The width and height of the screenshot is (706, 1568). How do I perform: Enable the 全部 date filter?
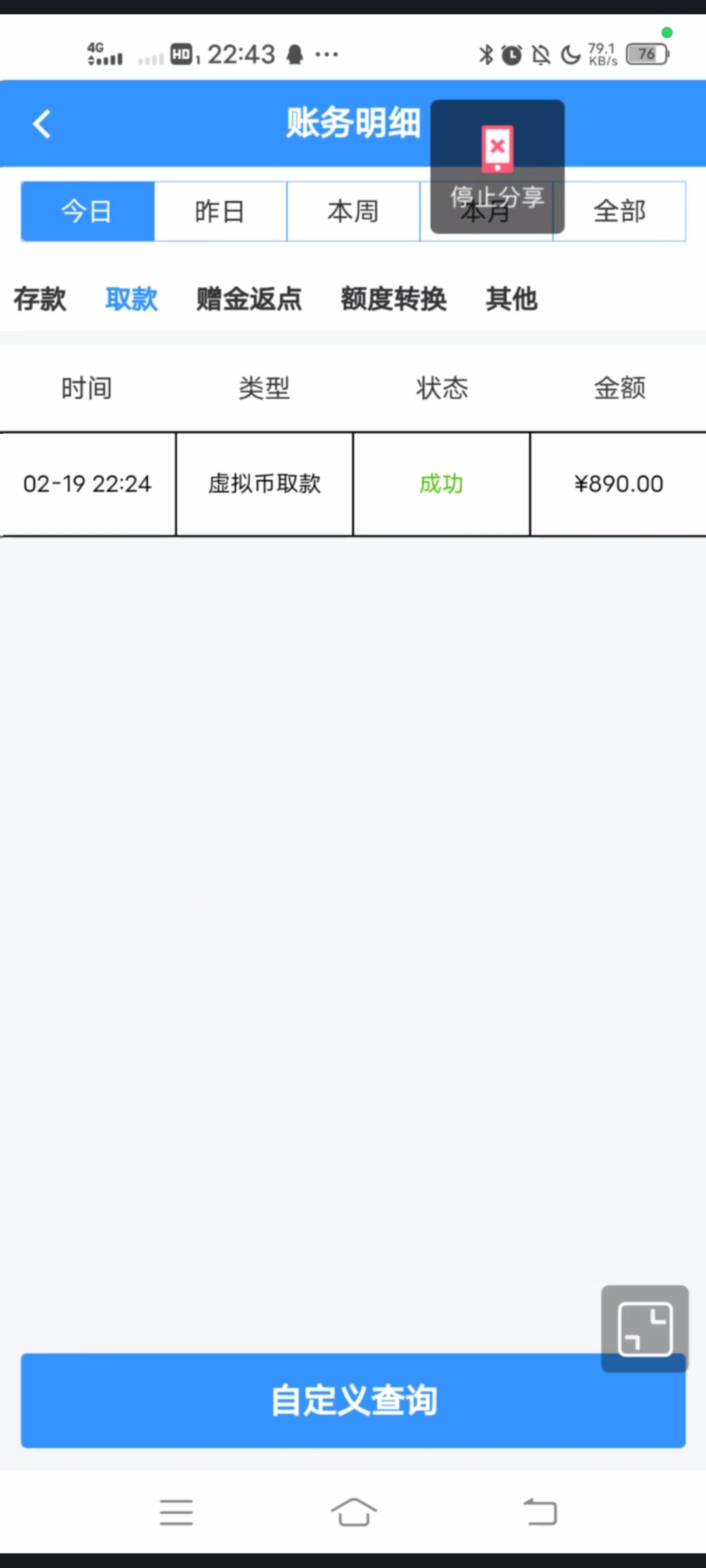point(619,211)
